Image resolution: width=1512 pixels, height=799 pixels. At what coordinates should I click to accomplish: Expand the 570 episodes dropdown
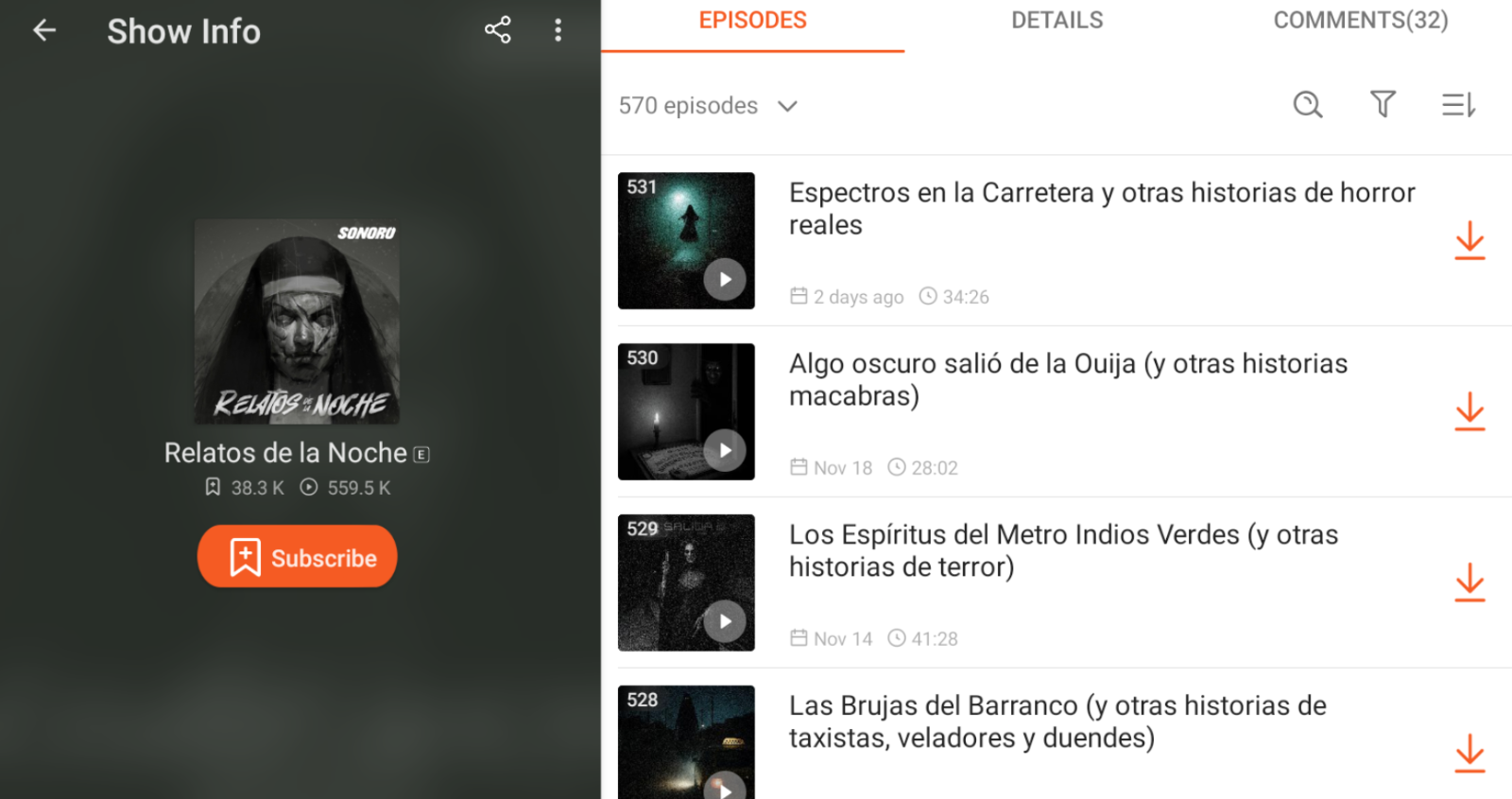tap(709, 106)
